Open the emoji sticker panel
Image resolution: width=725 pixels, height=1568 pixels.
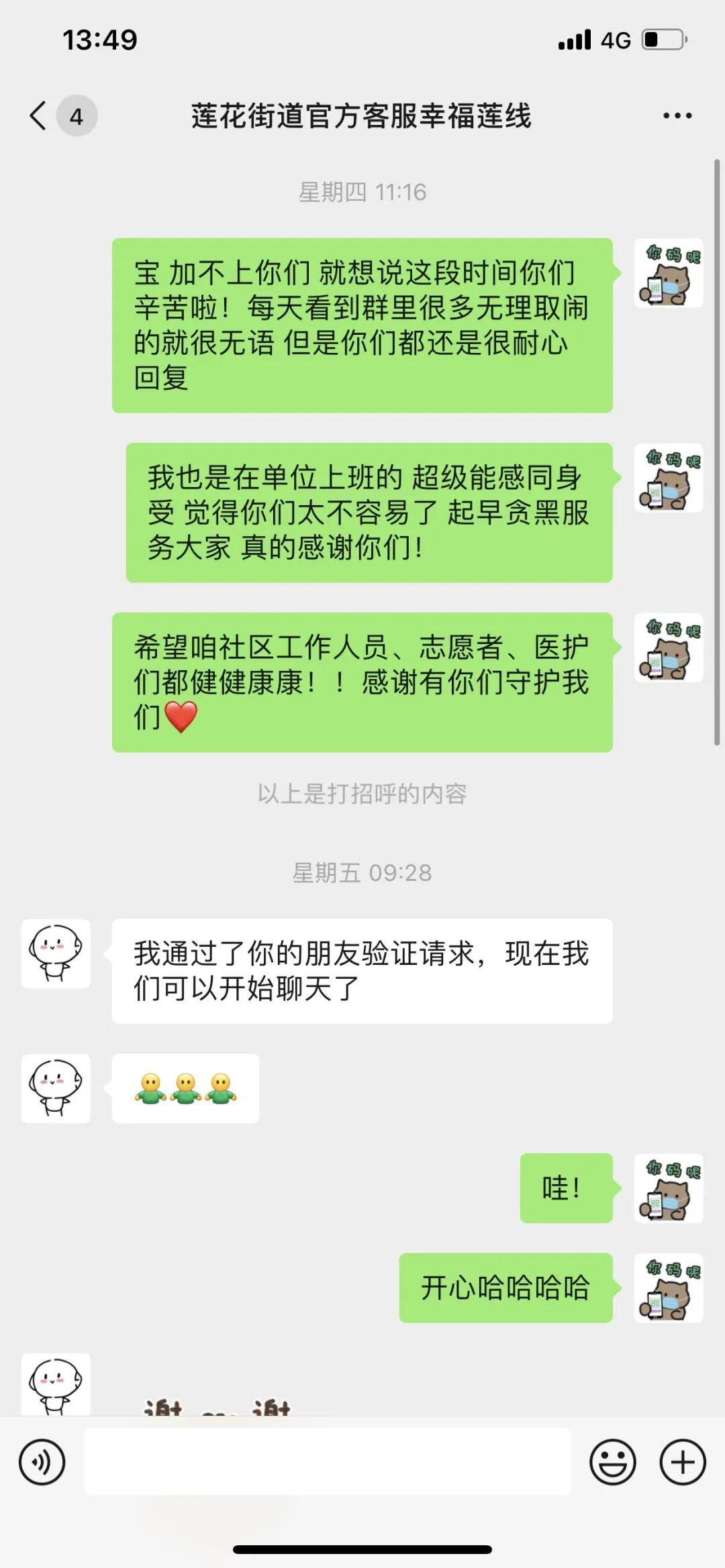point(612,1462)
